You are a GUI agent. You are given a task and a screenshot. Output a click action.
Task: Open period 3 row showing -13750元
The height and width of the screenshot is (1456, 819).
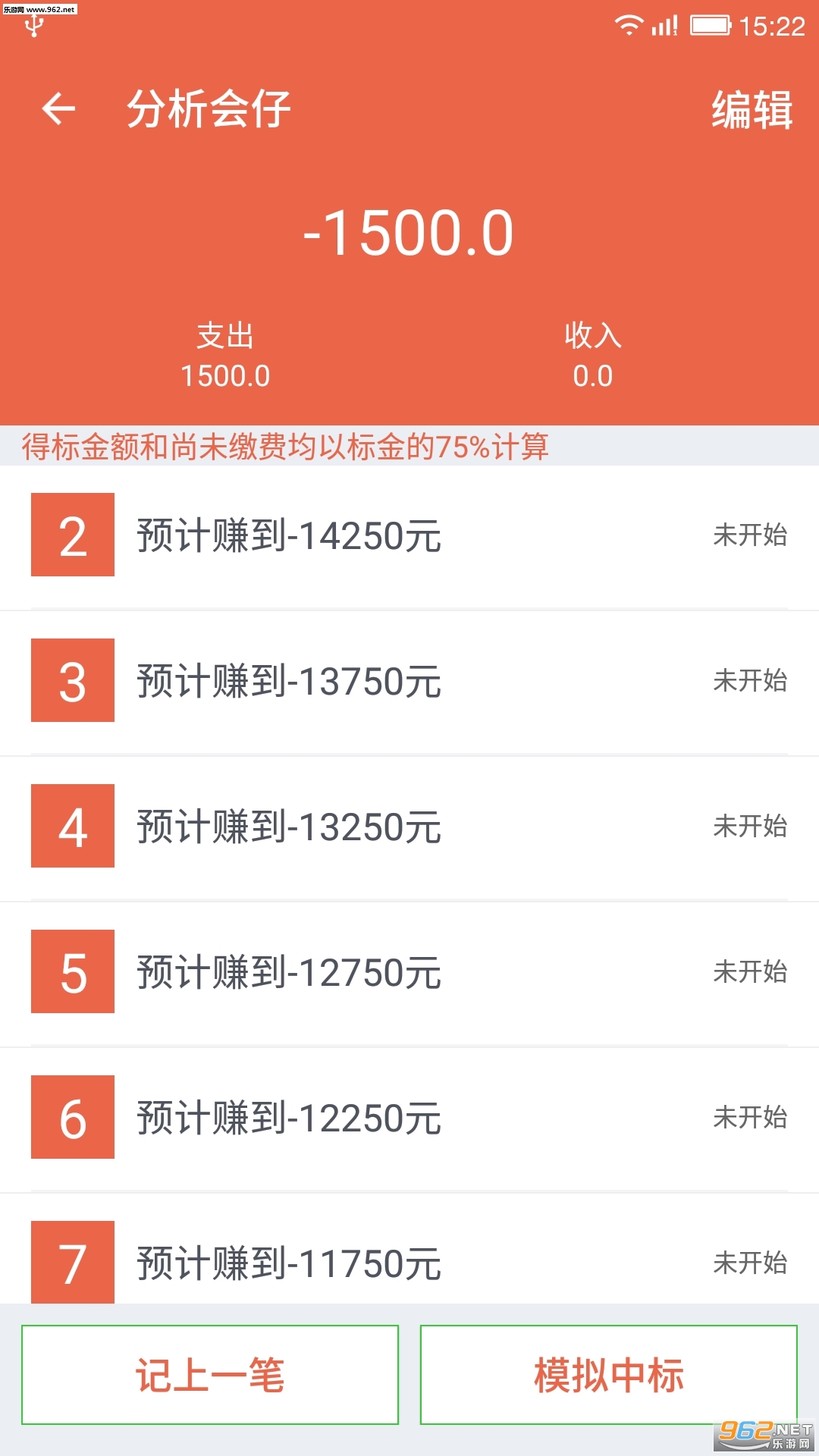coord(409,681)
